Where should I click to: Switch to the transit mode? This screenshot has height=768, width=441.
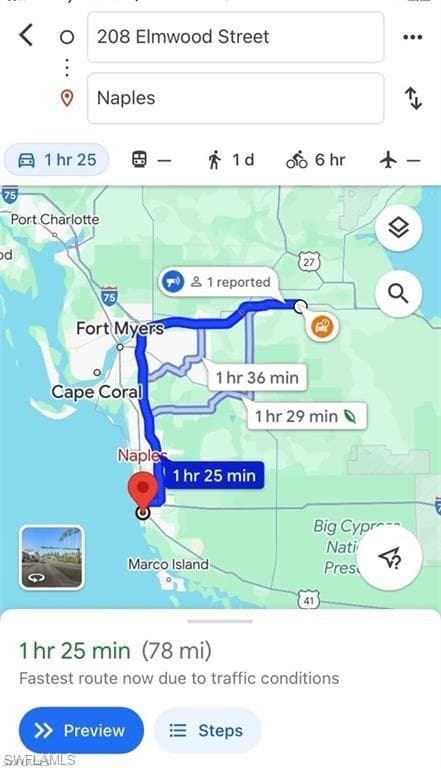point(152,160)
